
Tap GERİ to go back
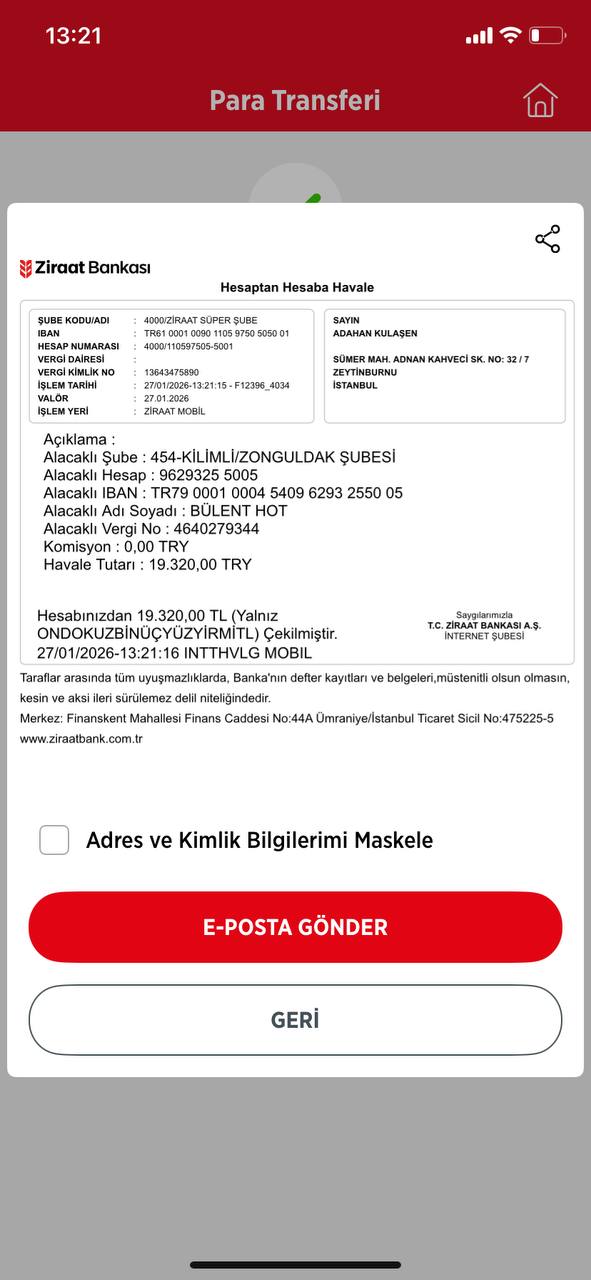point(295,1020)
